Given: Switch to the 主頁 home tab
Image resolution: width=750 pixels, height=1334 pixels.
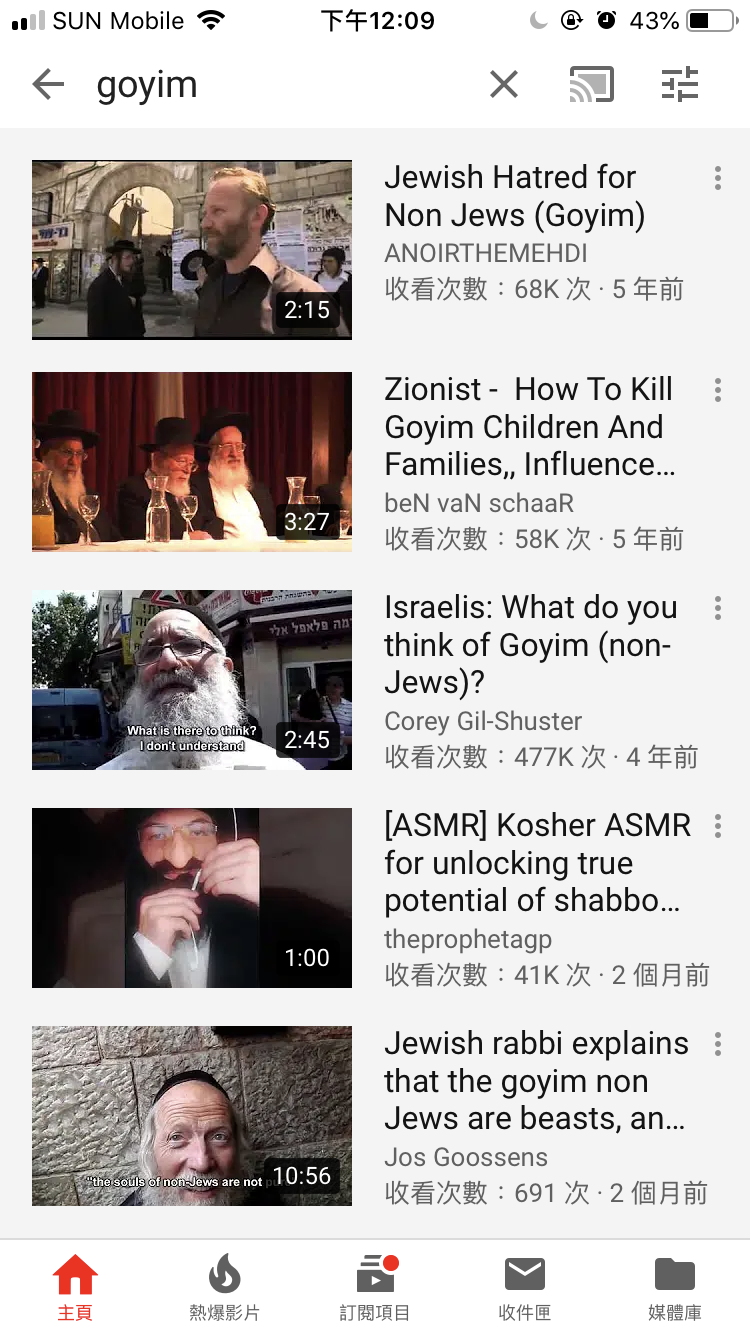Looking at the screenshot, I should click(x=75, y=1287).
